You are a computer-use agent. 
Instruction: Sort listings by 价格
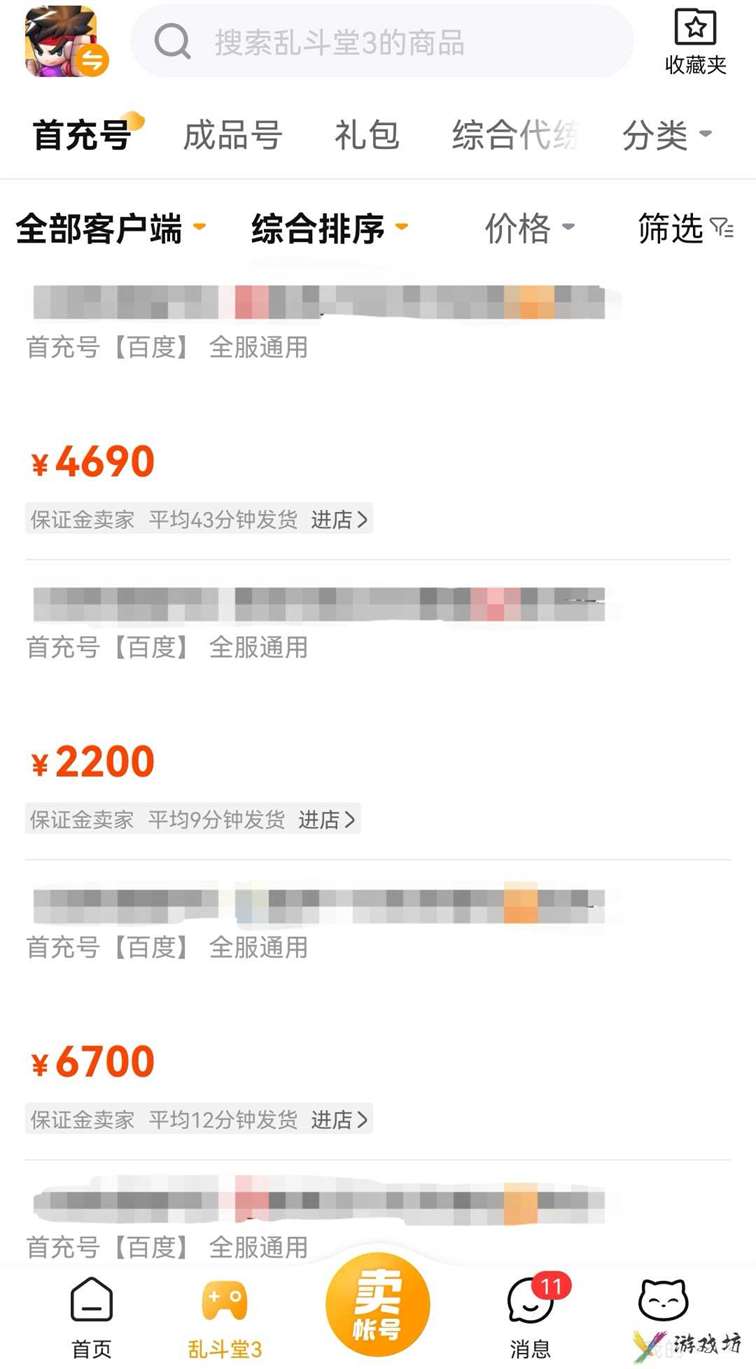(x=529, y=229)
